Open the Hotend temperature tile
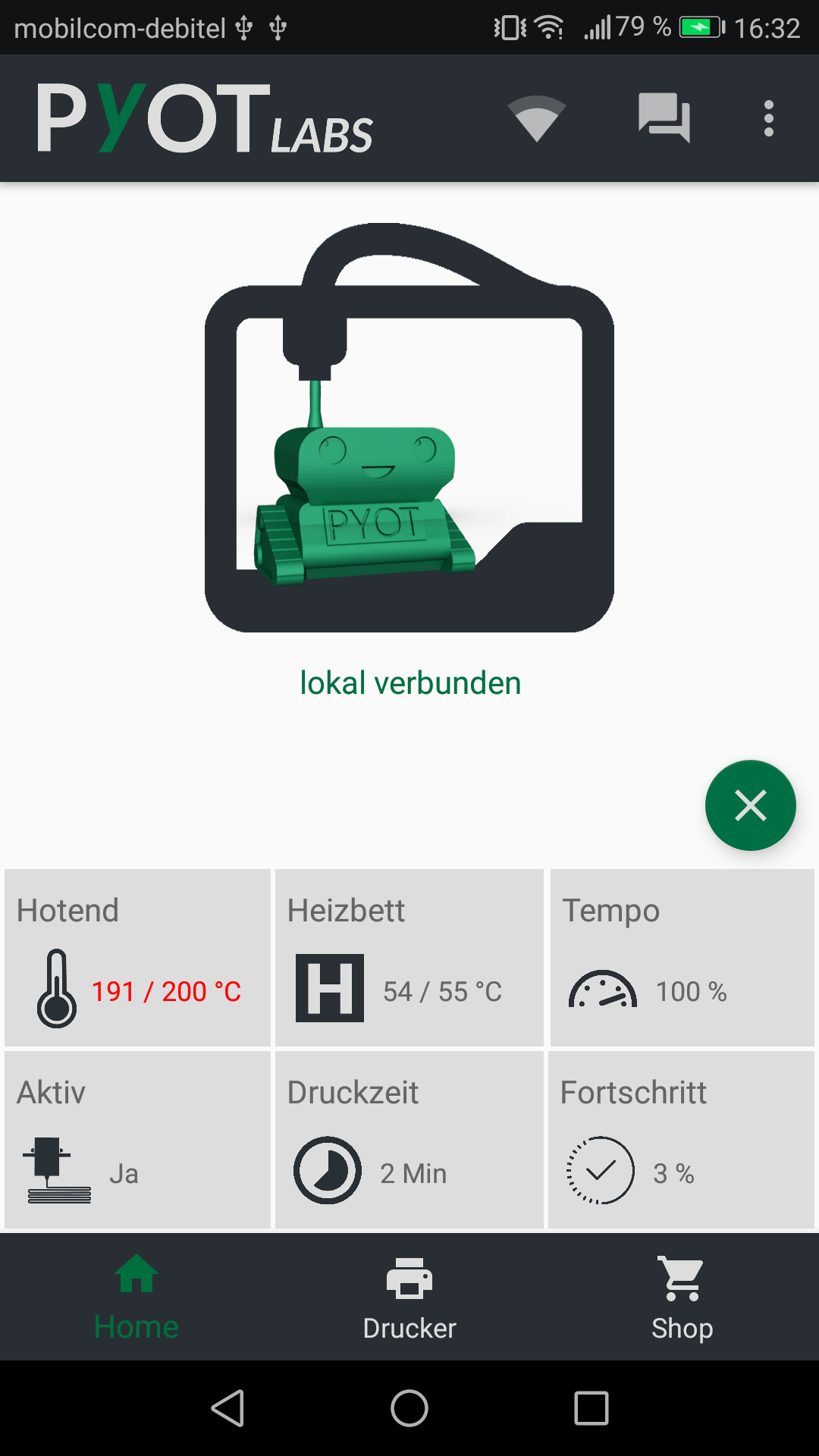This screenshot has width=819, height=1456. (138, 958)
